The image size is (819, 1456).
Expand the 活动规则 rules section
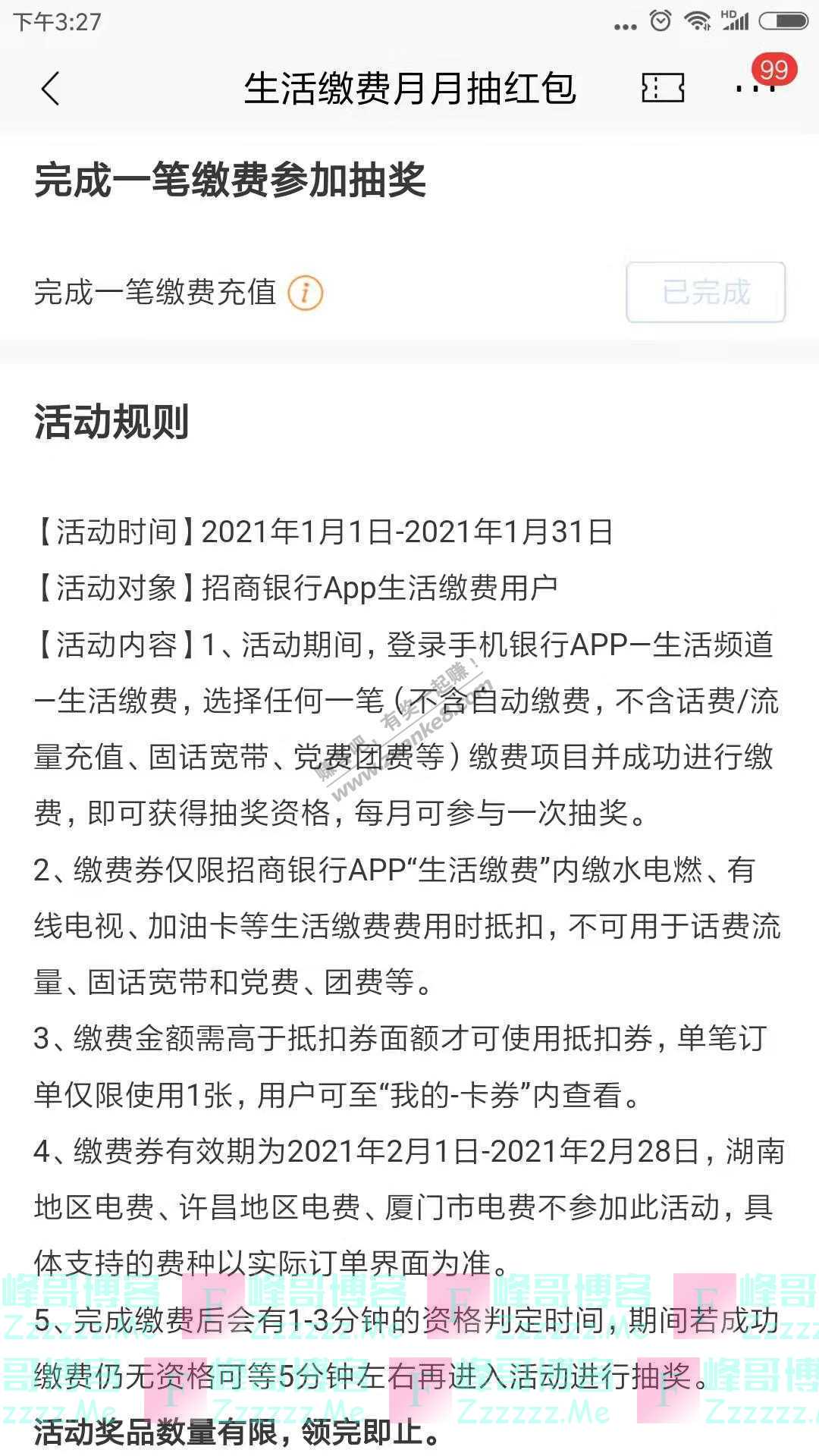coord(111,419)
